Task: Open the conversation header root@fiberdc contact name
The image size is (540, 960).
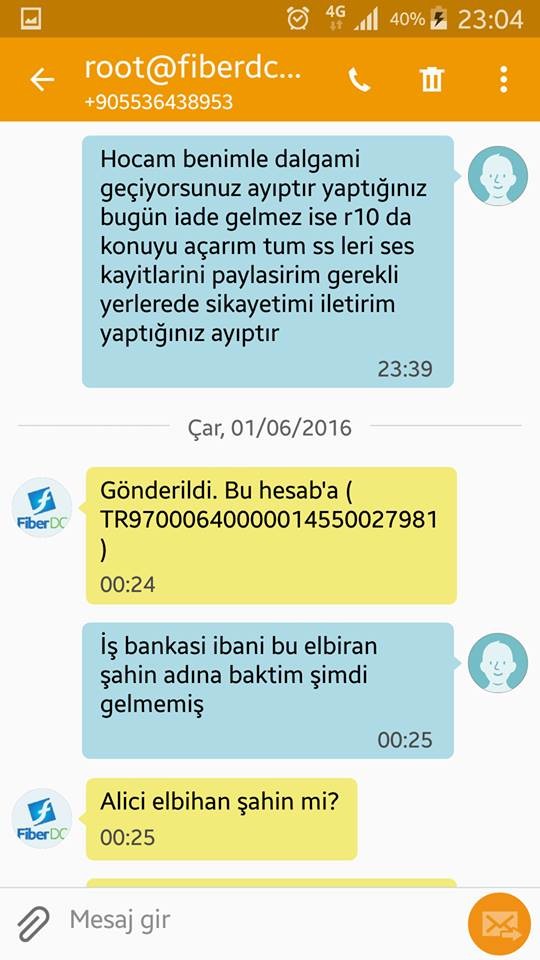Action: [193, 69]
